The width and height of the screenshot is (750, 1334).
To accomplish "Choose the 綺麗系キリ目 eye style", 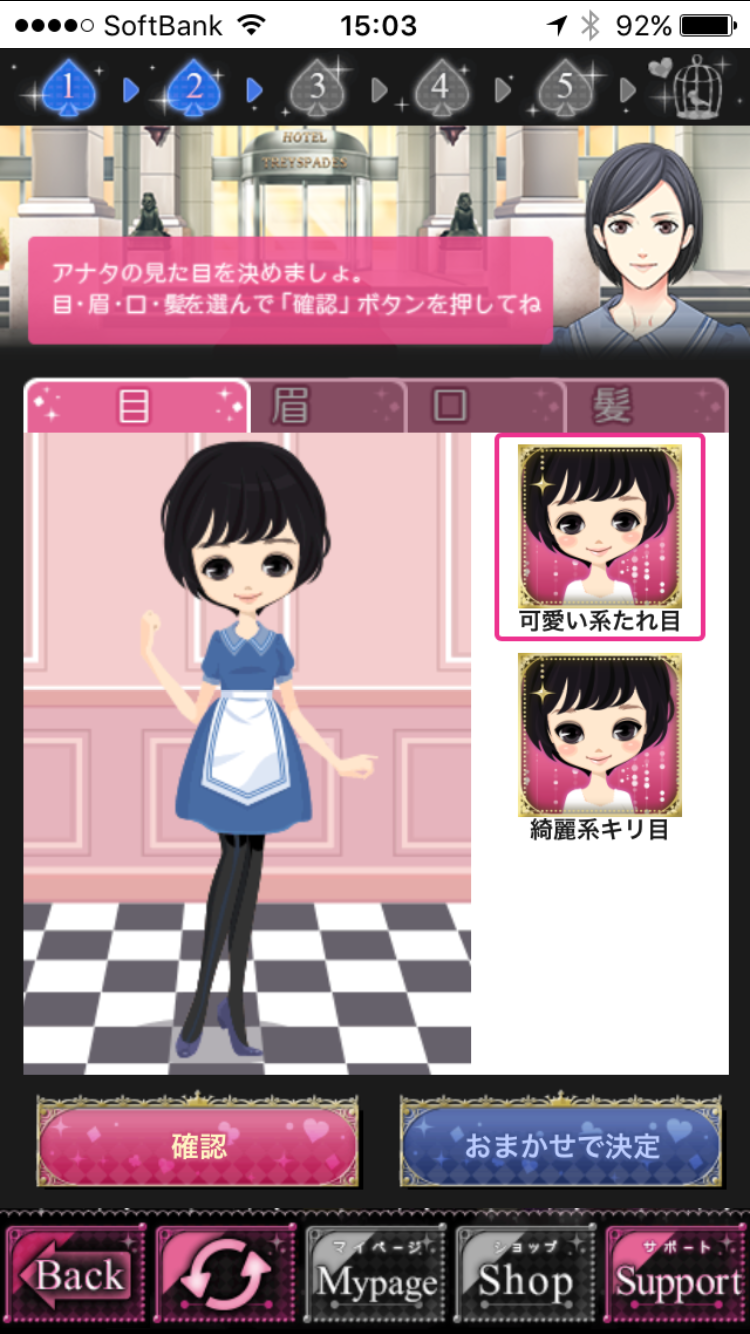I will click(600, 746).
